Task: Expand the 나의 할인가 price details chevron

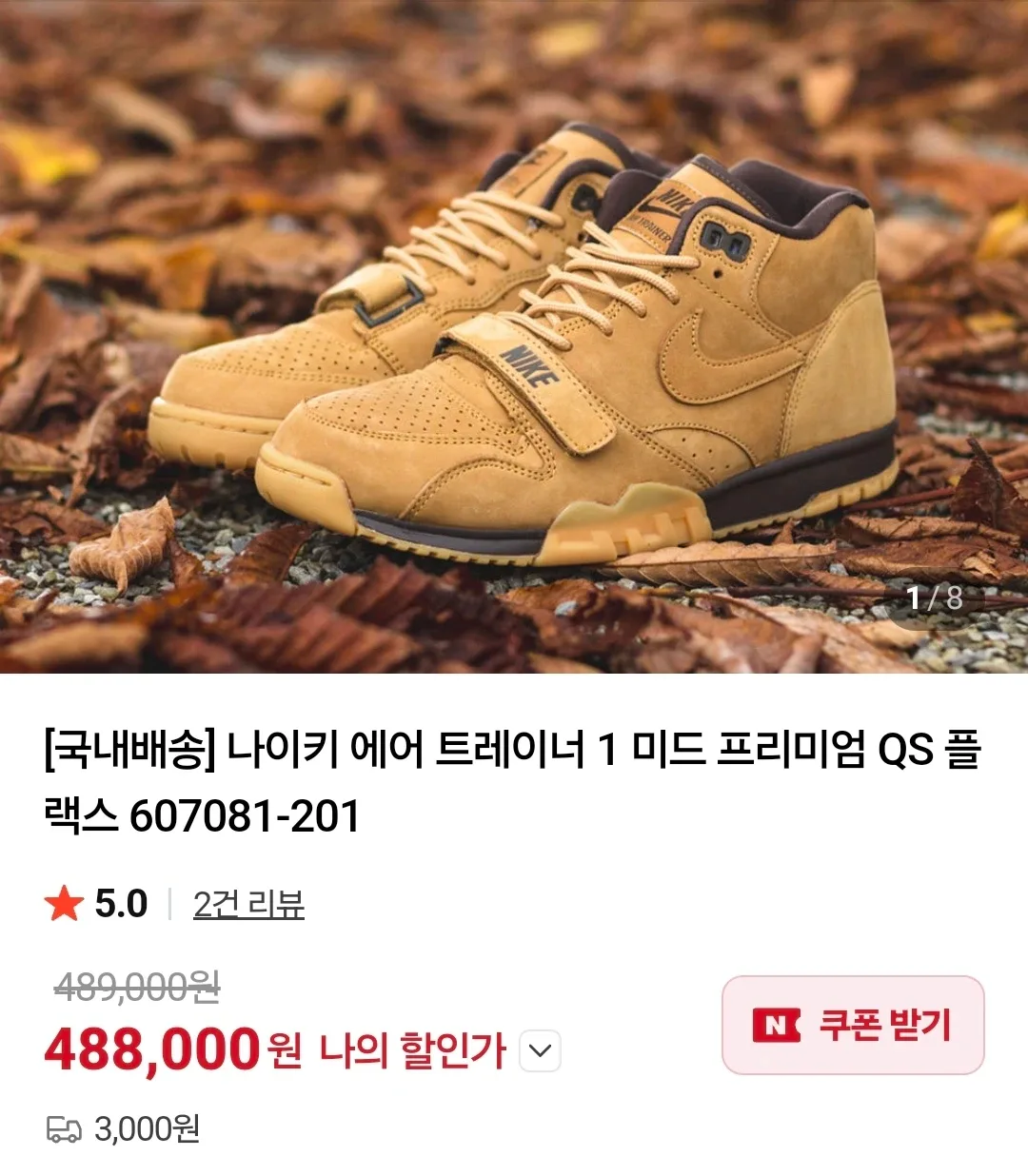Action: tap(539, 1051)
